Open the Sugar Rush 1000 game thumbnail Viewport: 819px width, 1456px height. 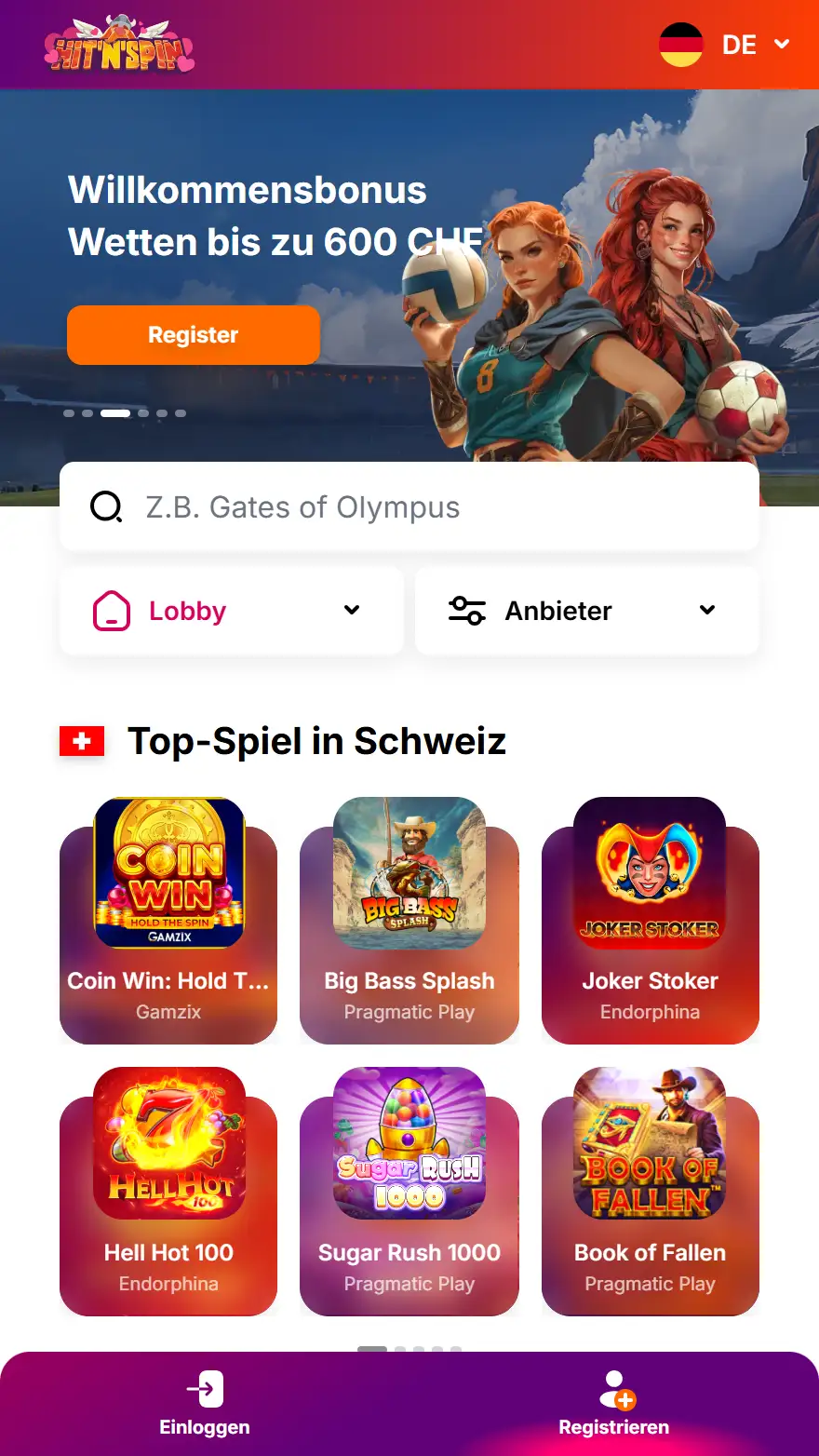pos(409,1145)
